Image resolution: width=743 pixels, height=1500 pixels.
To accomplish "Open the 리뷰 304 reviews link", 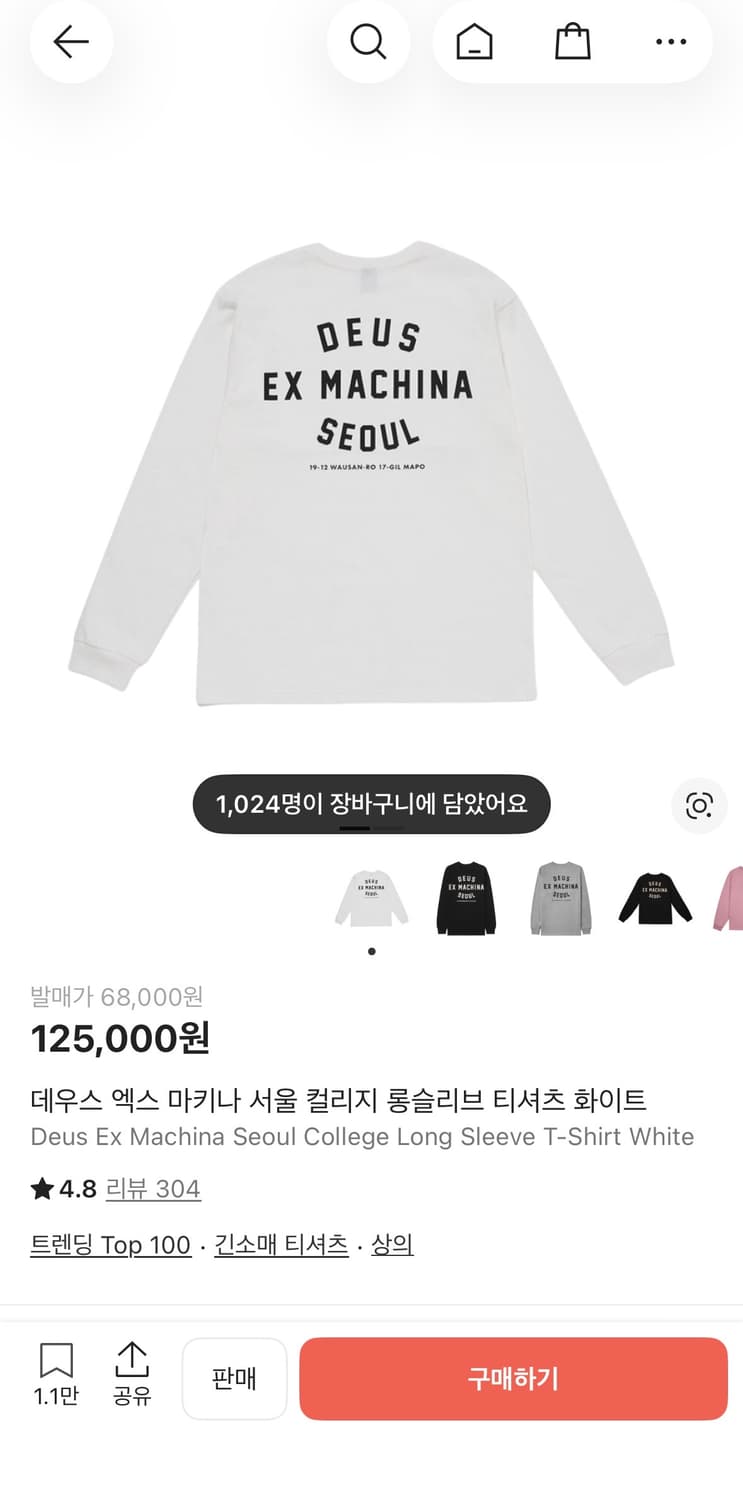I will pyautogui.click(x=153, y=1189).
